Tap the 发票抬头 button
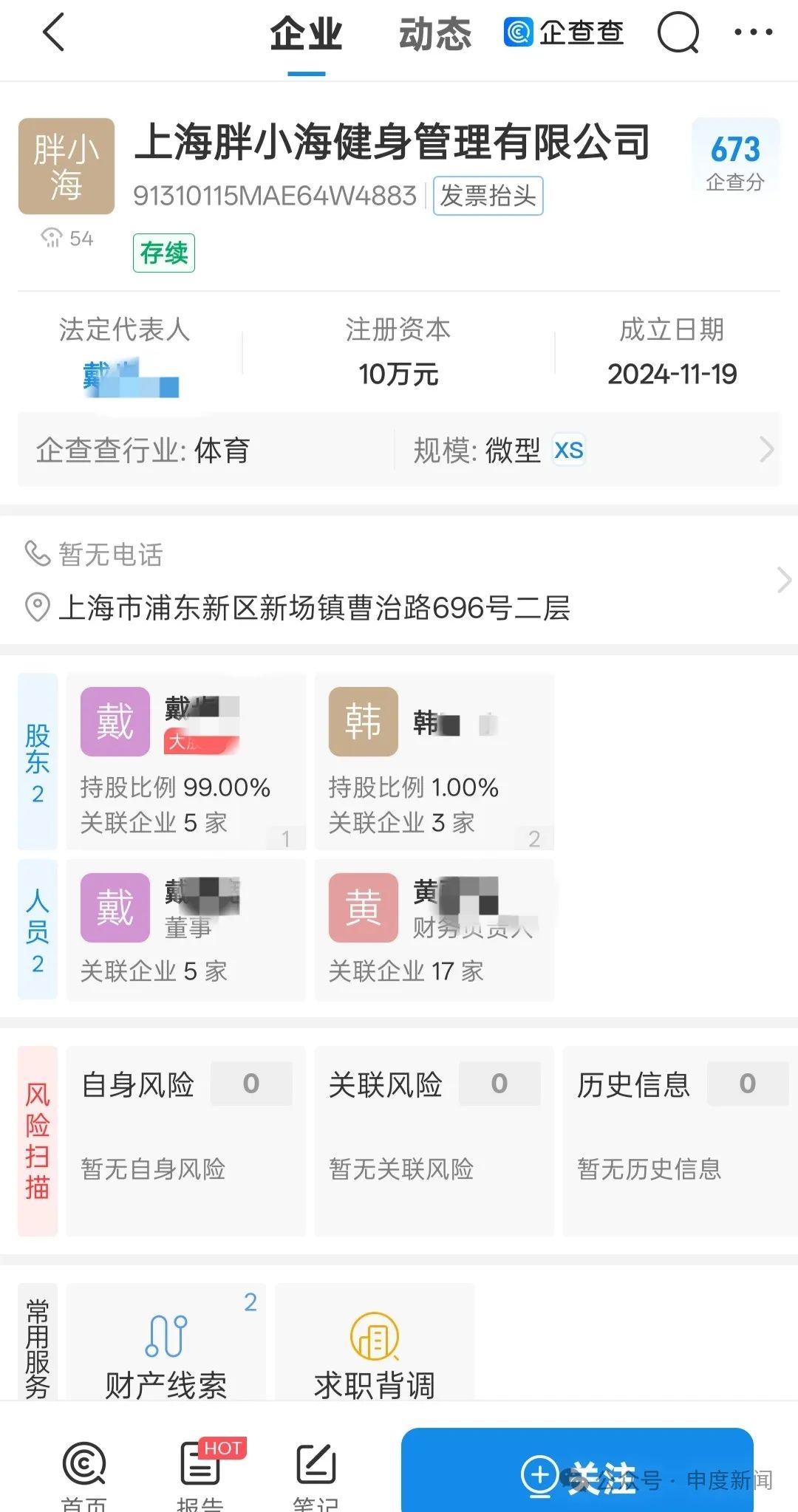Image resolution: width=798 pixels, height=1512 pixels. tap(488, 196)
